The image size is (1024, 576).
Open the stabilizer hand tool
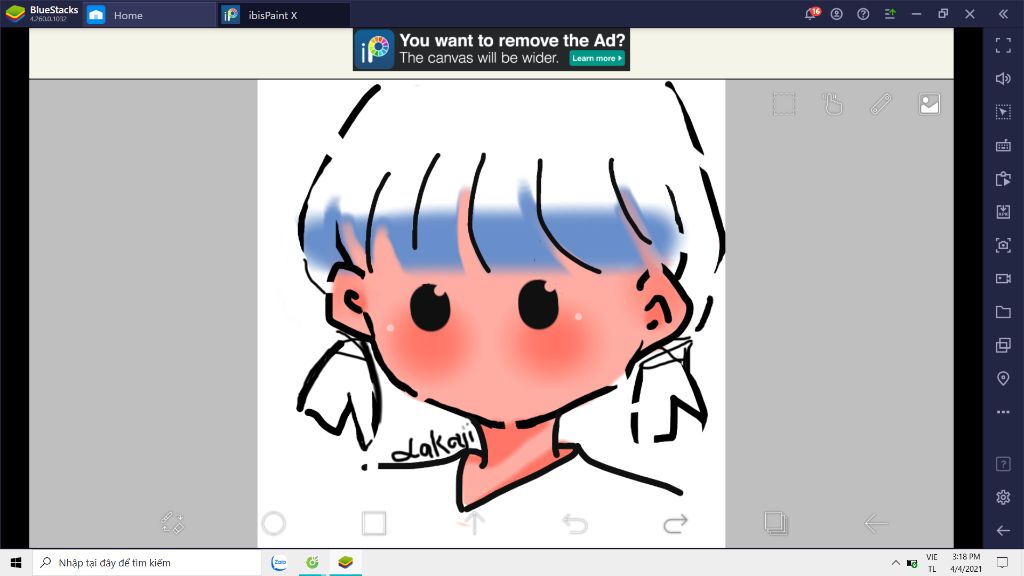(832, 104)
